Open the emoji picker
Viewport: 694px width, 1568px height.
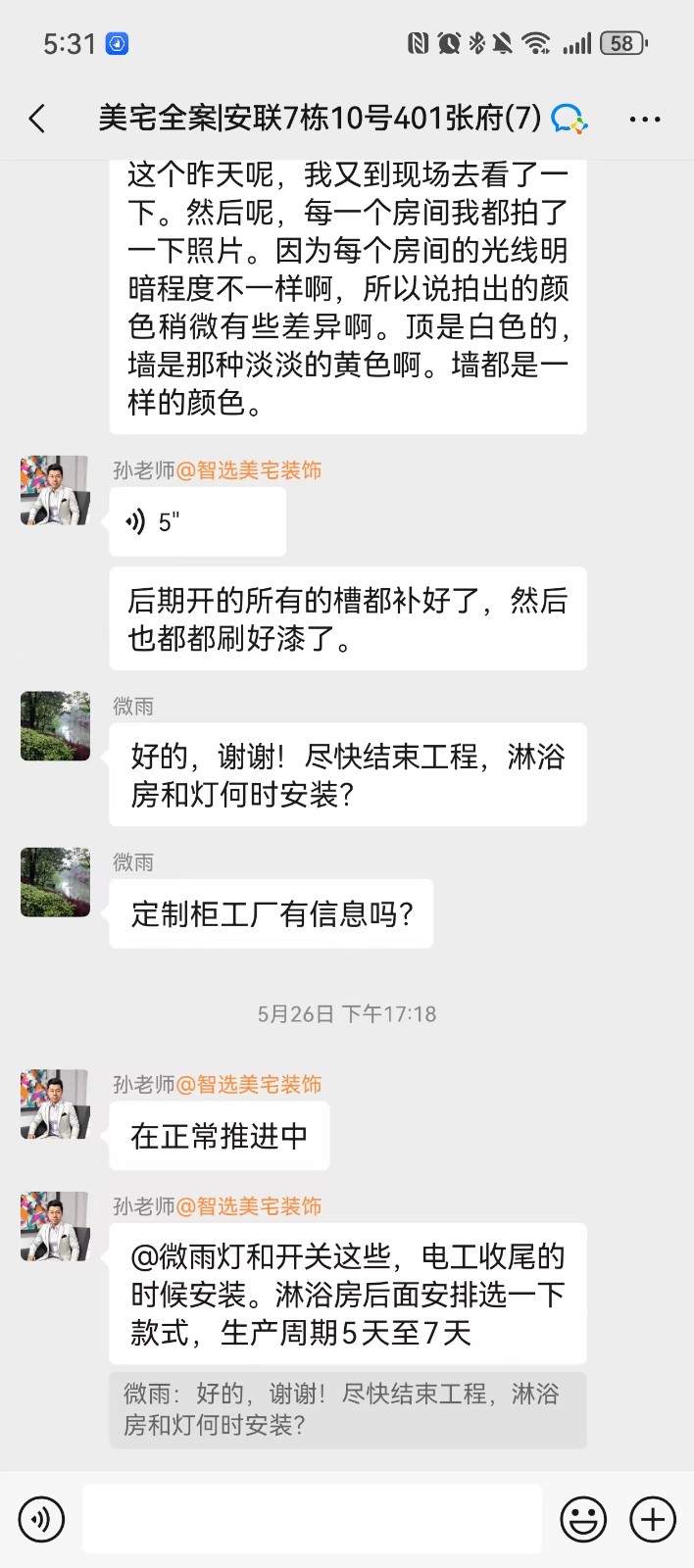[x=582, y=1520]
